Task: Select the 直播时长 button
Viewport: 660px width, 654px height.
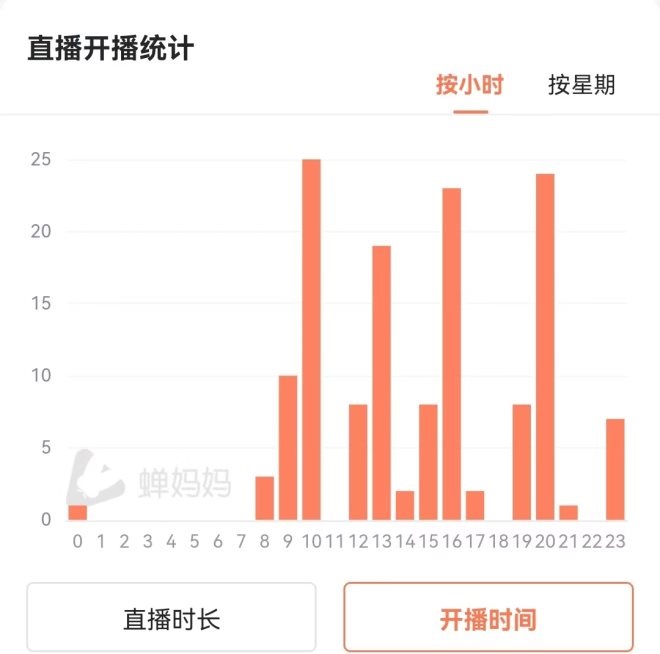Action: point(171,618)
